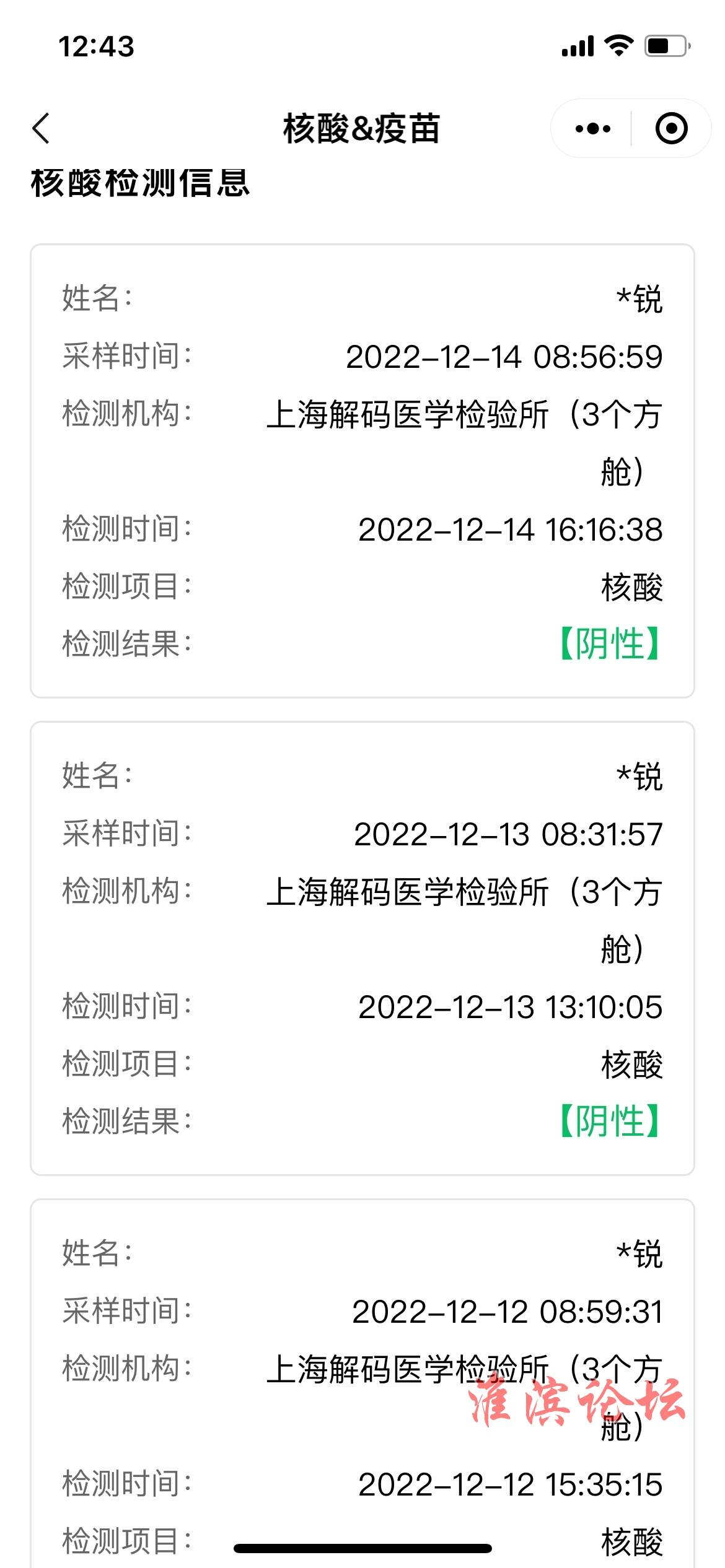
Task: Open the mini program more options menu
Action: (x=592, y=129)
